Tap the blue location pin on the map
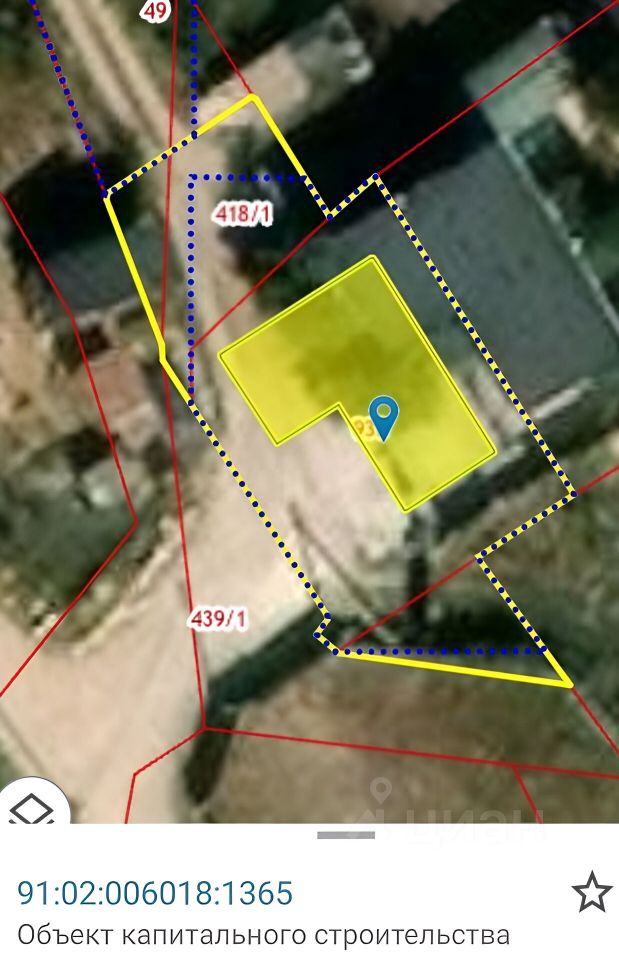This screenshot has height=960, width=619. pyautogui.click(x=383, y=416)
